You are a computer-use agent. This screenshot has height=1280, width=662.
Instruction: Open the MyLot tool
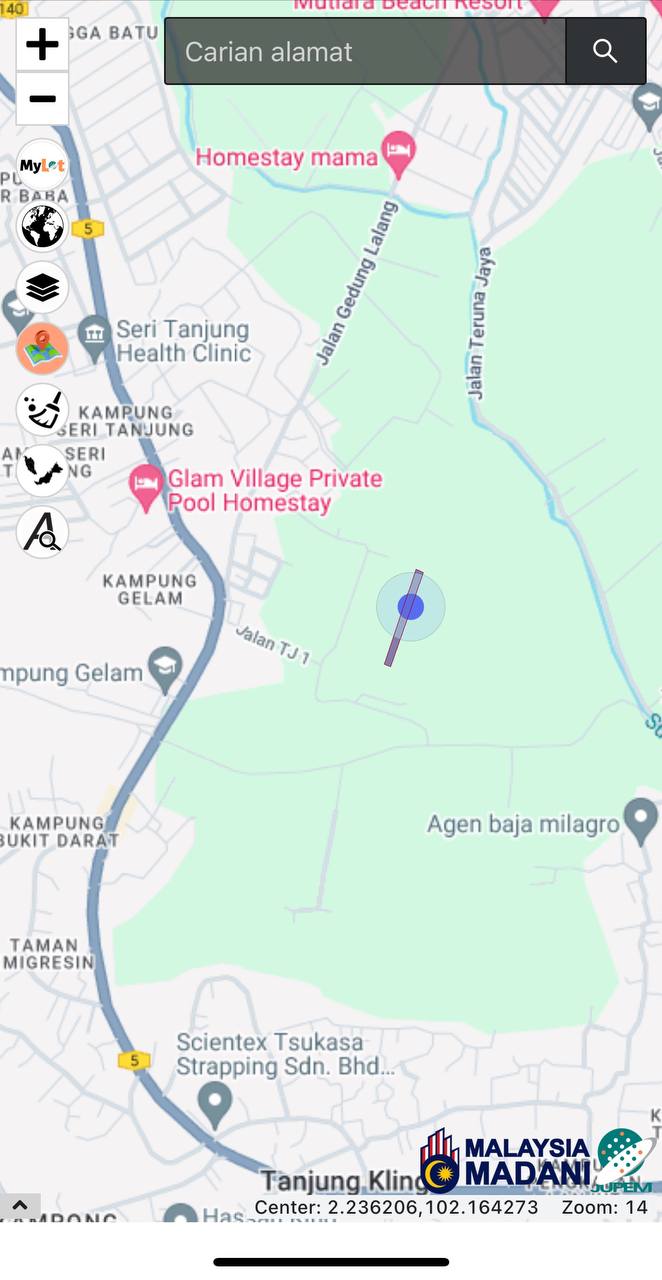point(42,165)
